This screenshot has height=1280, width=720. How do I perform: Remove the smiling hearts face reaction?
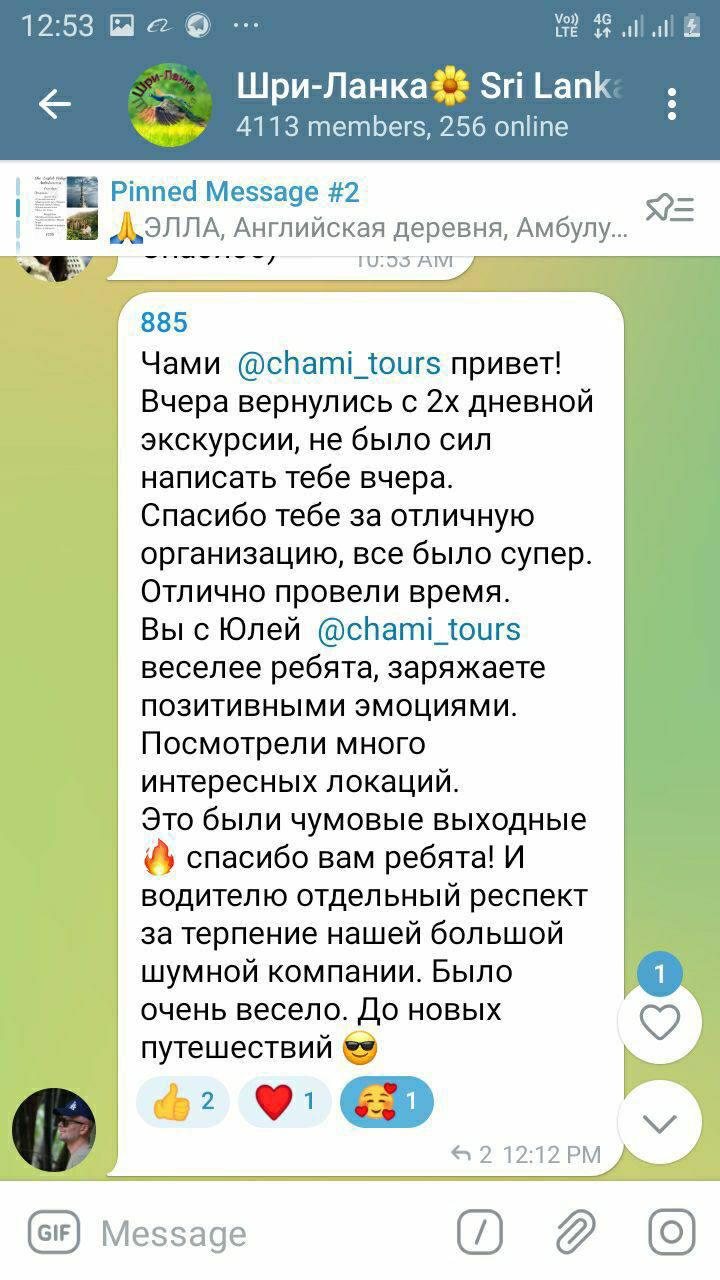(x=387, y=1102)
